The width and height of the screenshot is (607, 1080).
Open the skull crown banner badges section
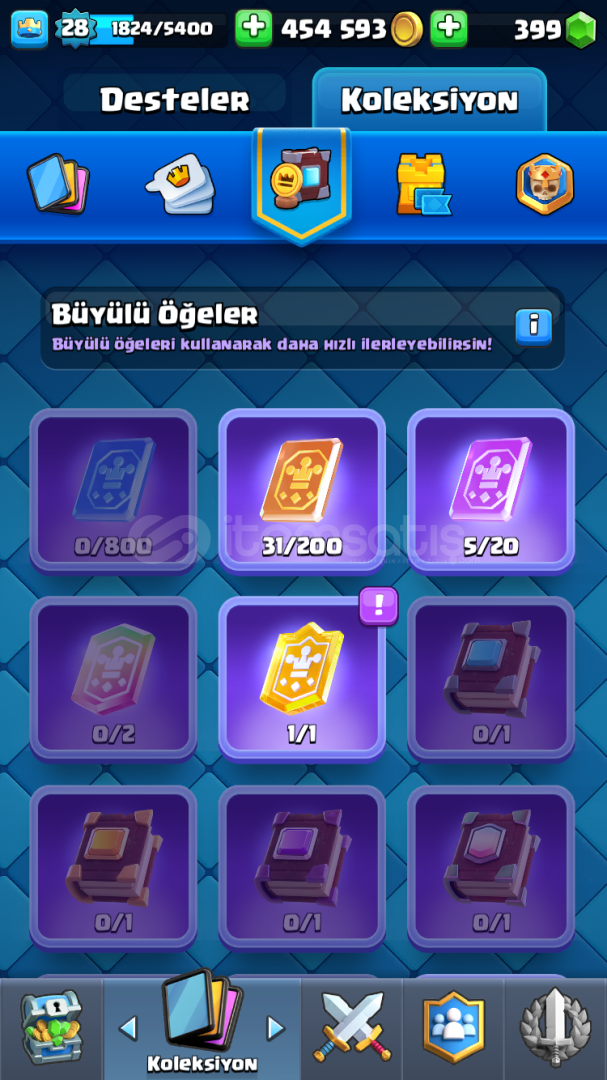point(544,184)
